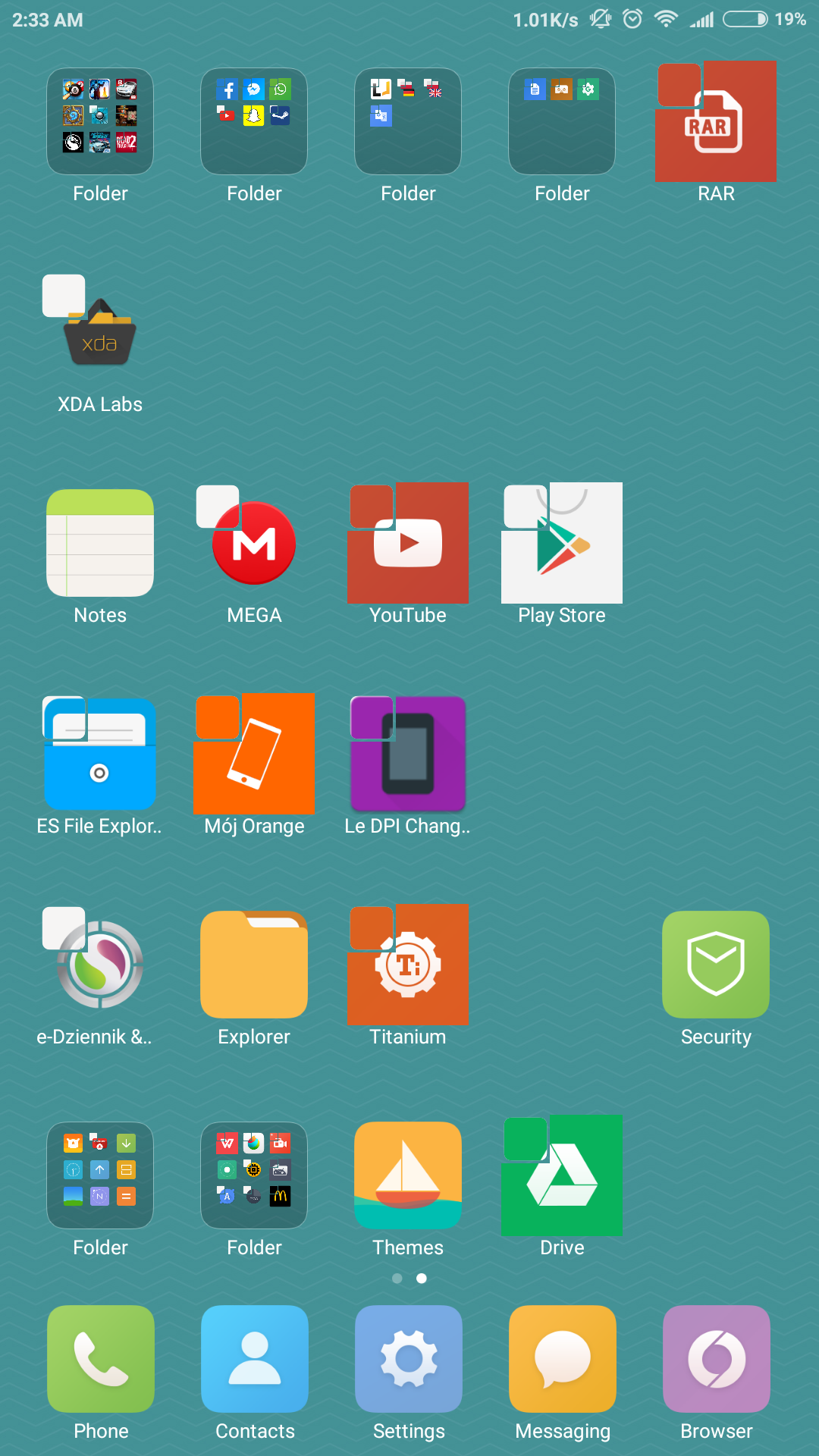Launch Le DPI Changer

[408, 754]
